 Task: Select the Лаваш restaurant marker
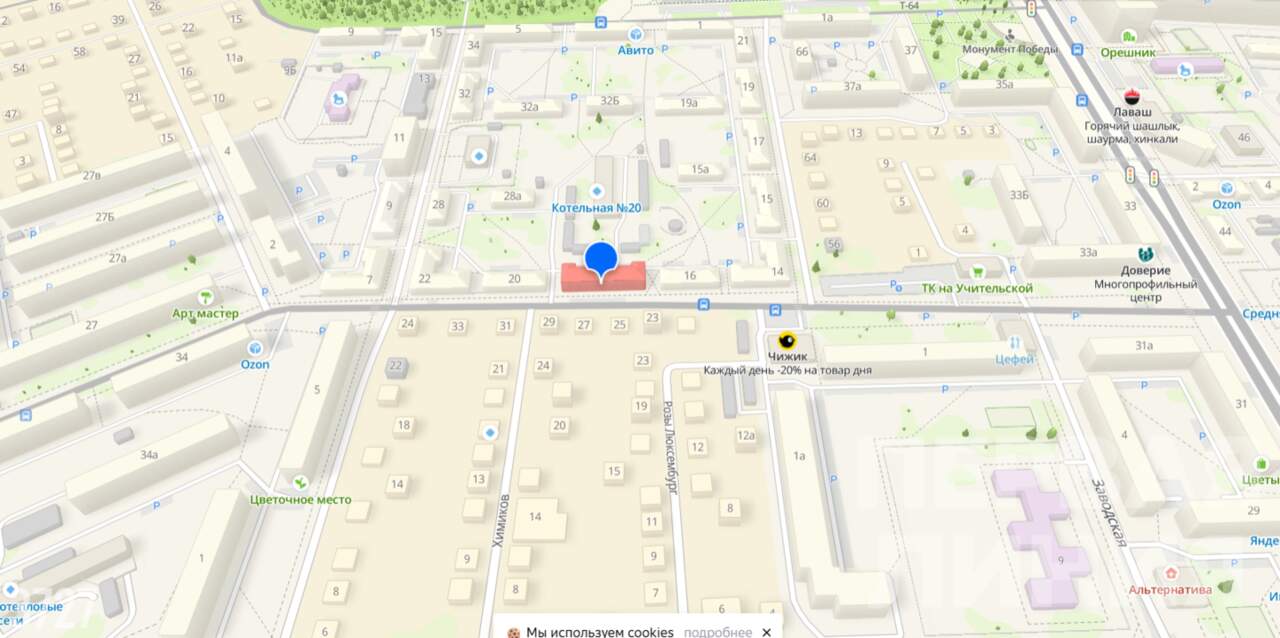(1132, 97)
